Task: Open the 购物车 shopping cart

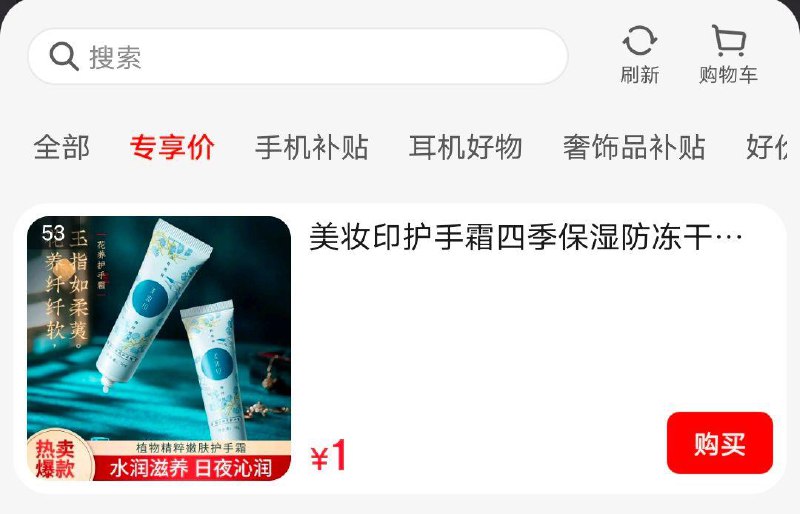Action: click(x=728, y=55)
